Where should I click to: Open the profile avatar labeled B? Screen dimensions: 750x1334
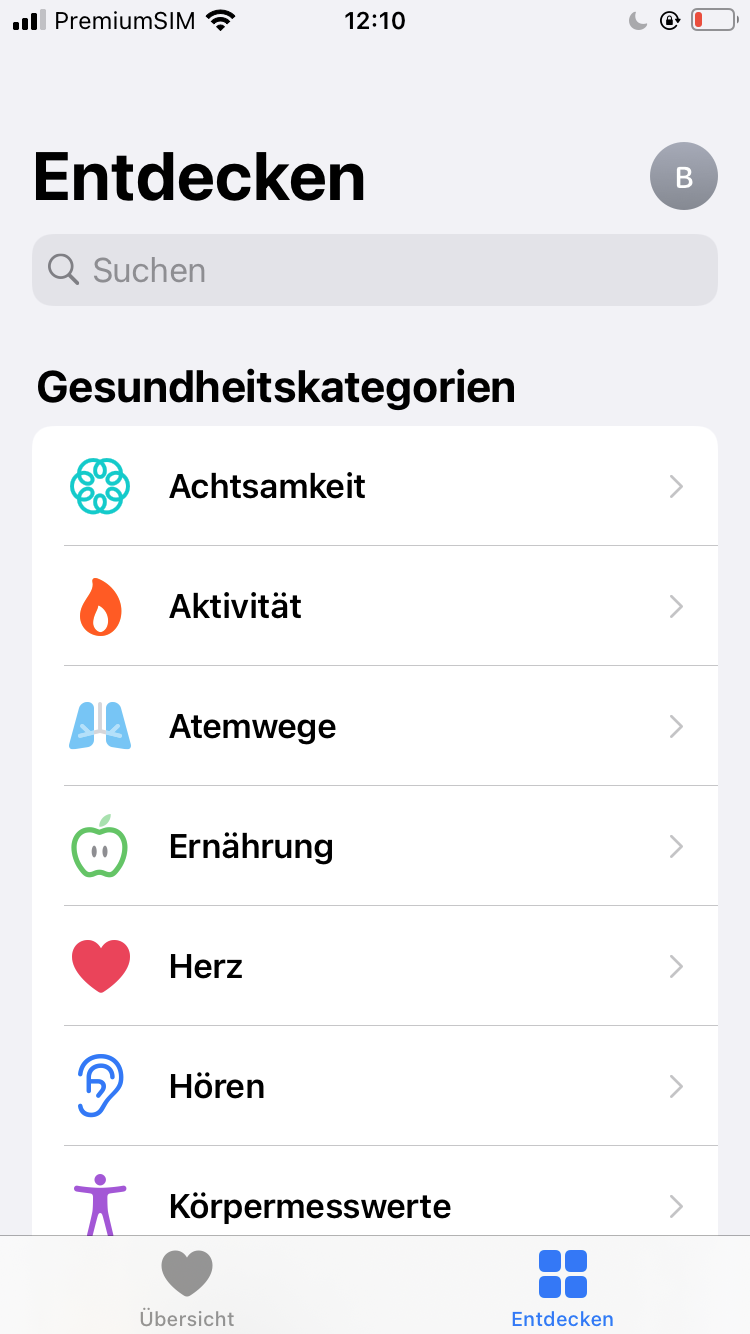[x=684, y=176]
